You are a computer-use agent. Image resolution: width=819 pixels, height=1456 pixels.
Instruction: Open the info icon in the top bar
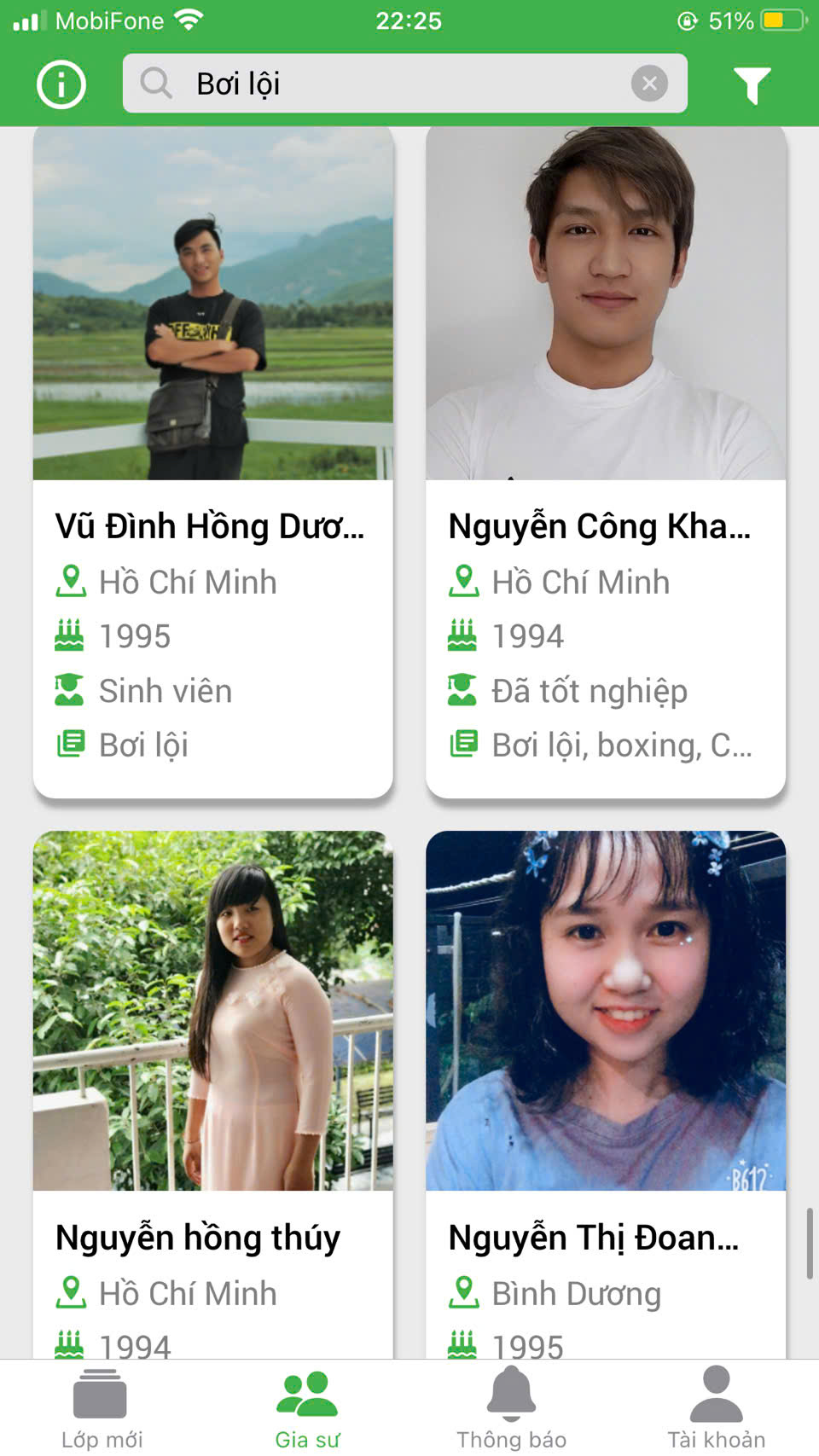click(x=61, y=84)
